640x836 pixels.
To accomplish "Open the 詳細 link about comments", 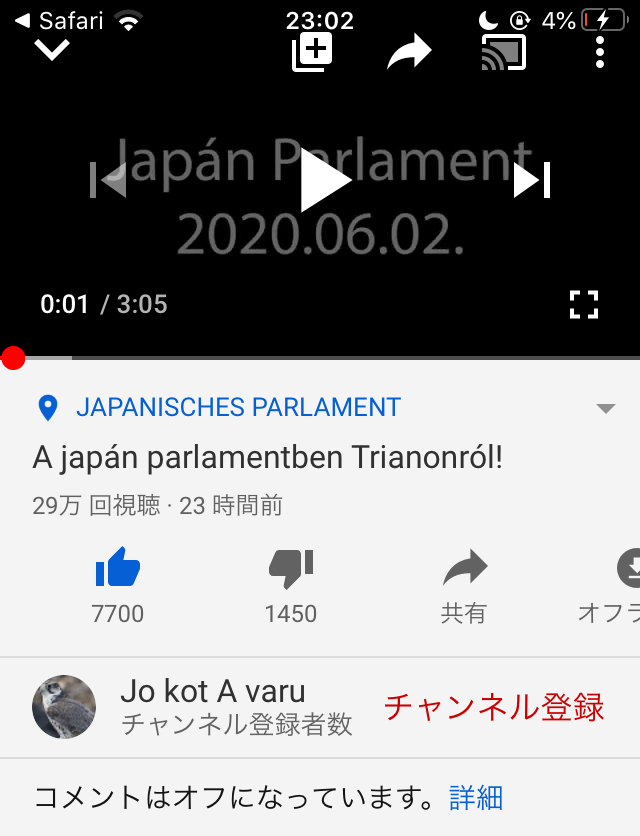I will click(476, 798).
